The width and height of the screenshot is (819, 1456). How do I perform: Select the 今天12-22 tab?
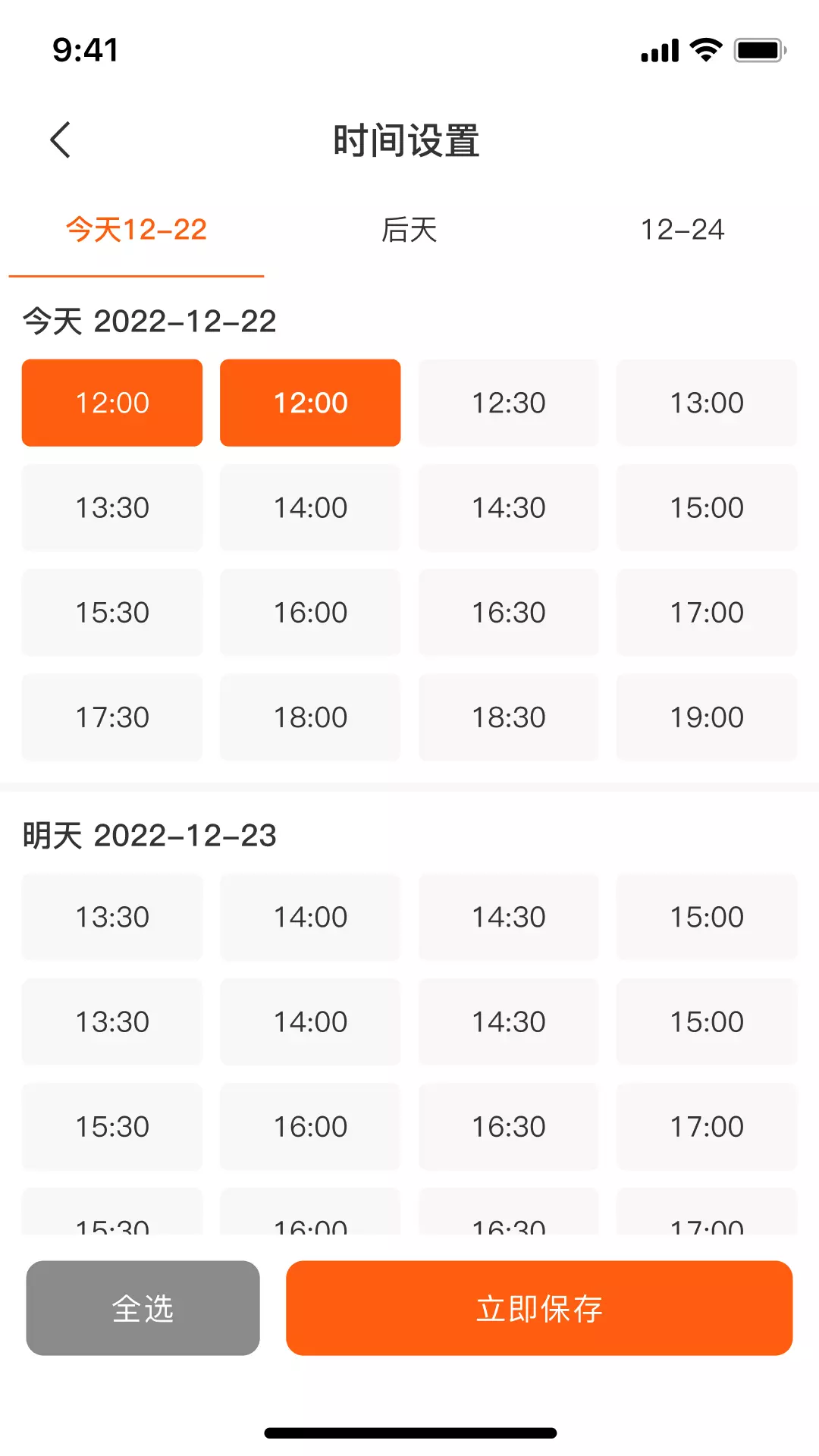tap(136, 230)
